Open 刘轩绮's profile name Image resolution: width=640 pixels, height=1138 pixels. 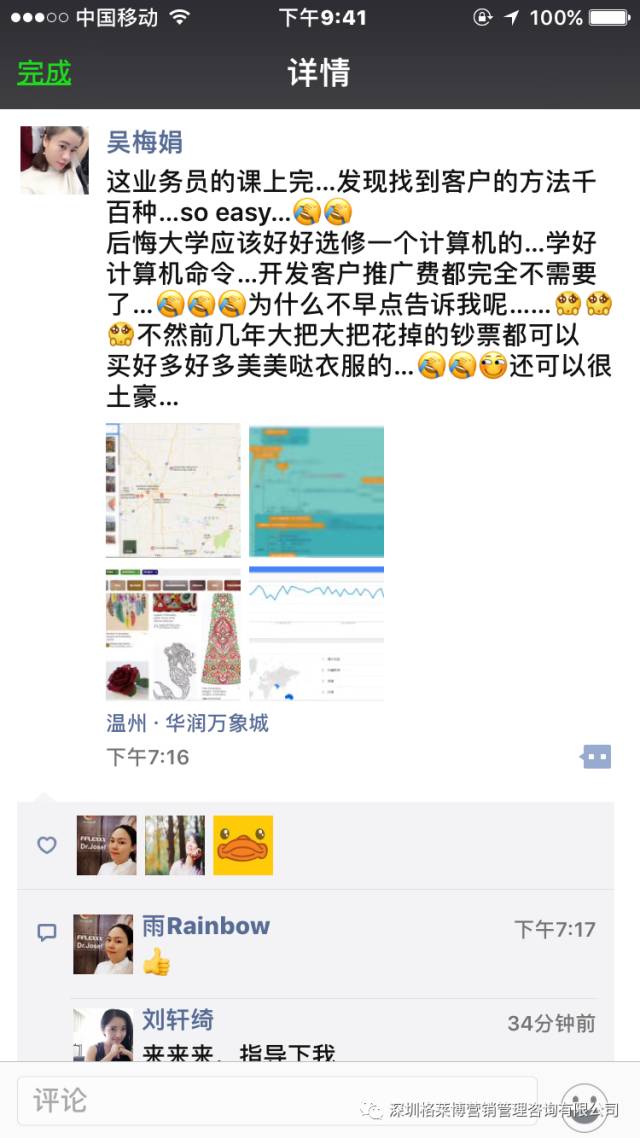(x=178, y=1020)
